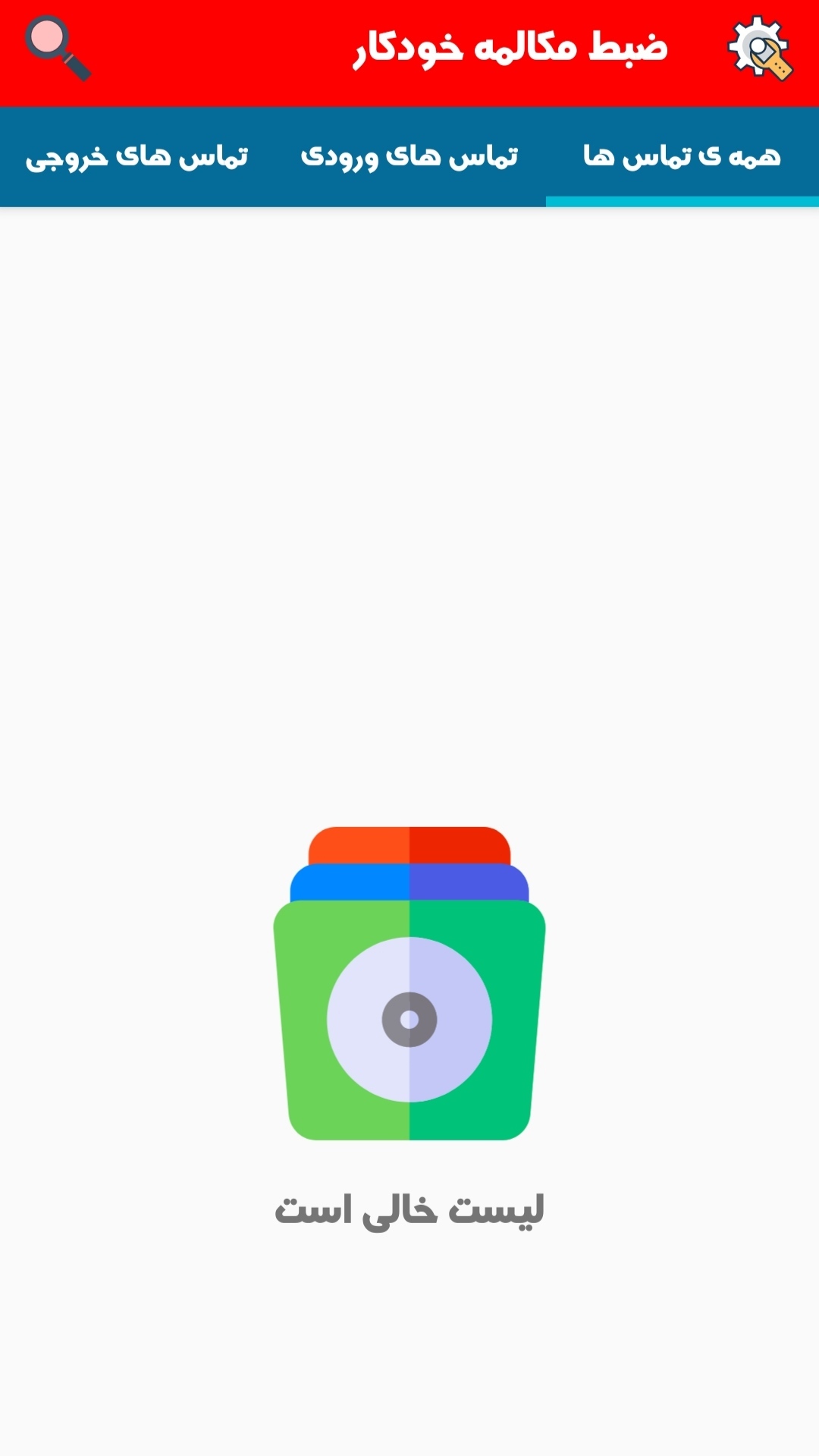Select the همه ی تماس ها tab

click(682, 156)
